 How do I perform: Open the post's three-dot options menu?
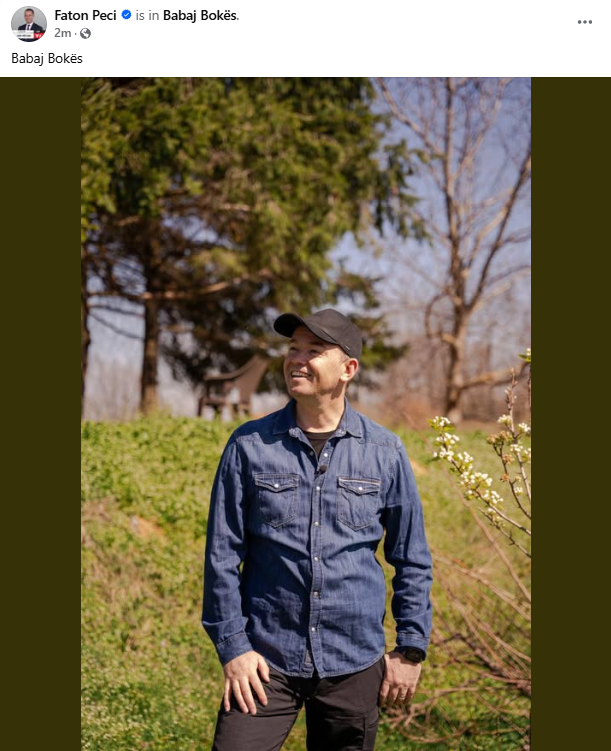click(585, 22)
